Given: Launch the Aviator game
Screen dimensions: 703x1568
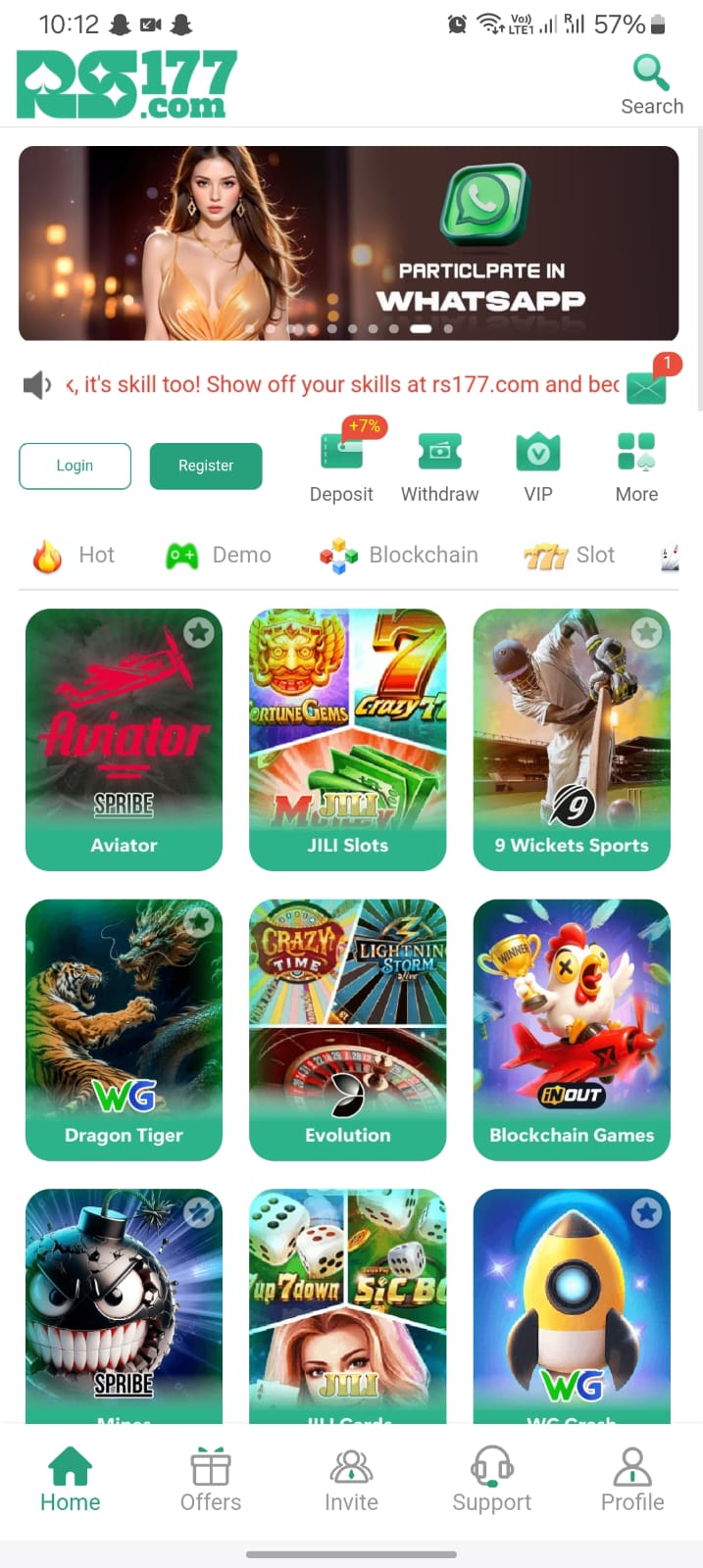Looking at the screenshot, I should click(124, 740).
